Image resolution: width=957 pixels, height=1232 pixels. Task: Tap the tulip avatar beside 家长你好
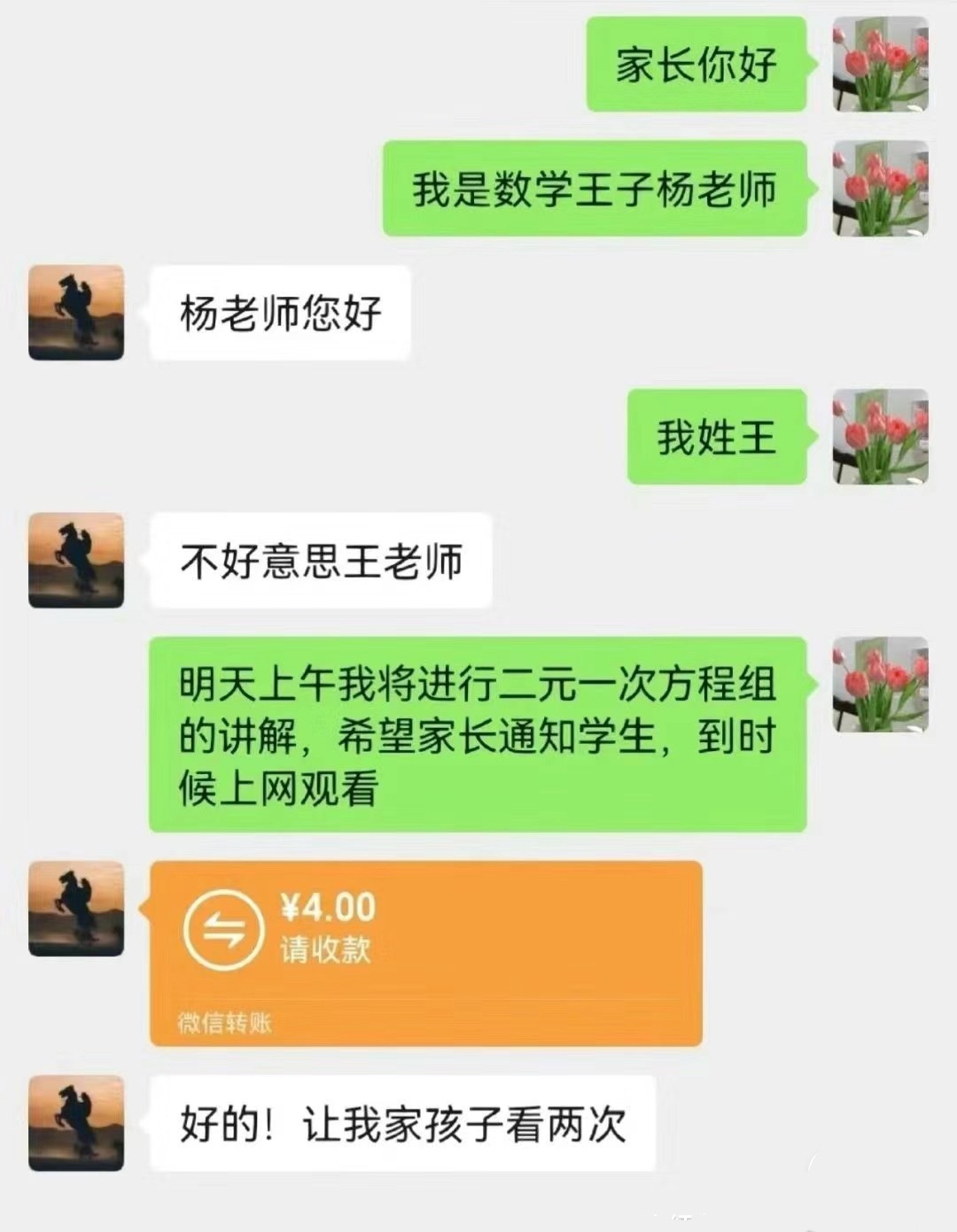coord(880,65)
